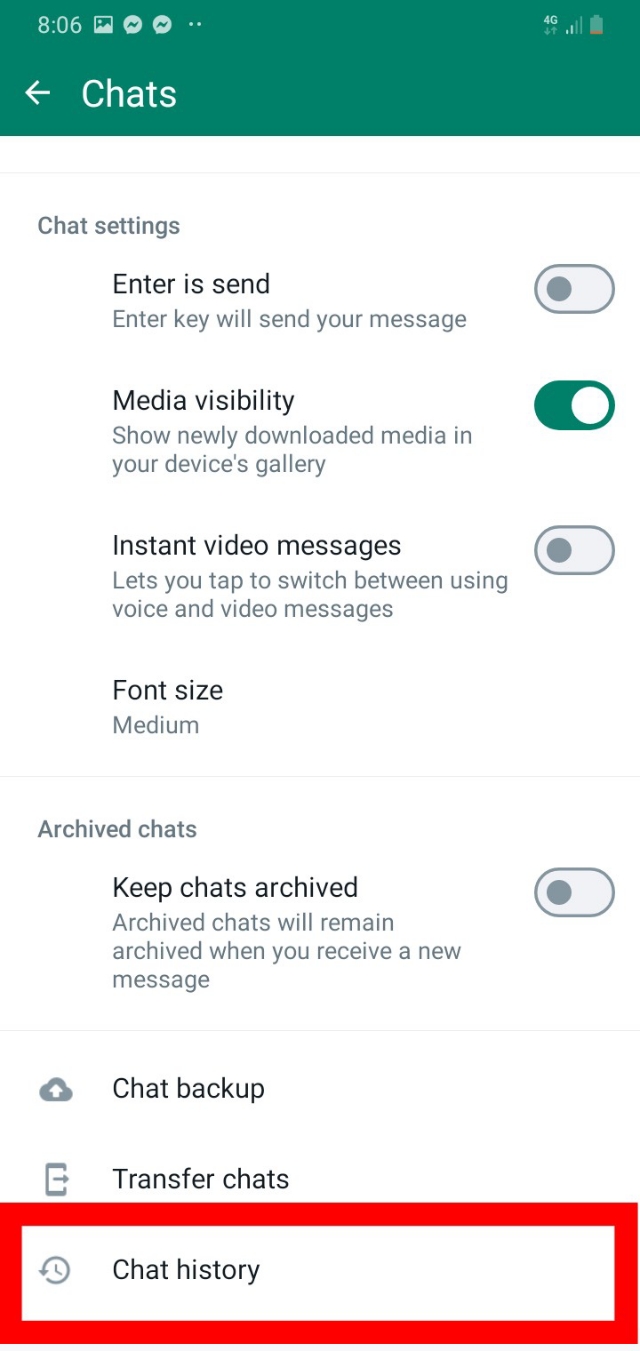Open Chat backup
Viewport: 640px width, 1351px height.
188,1088
